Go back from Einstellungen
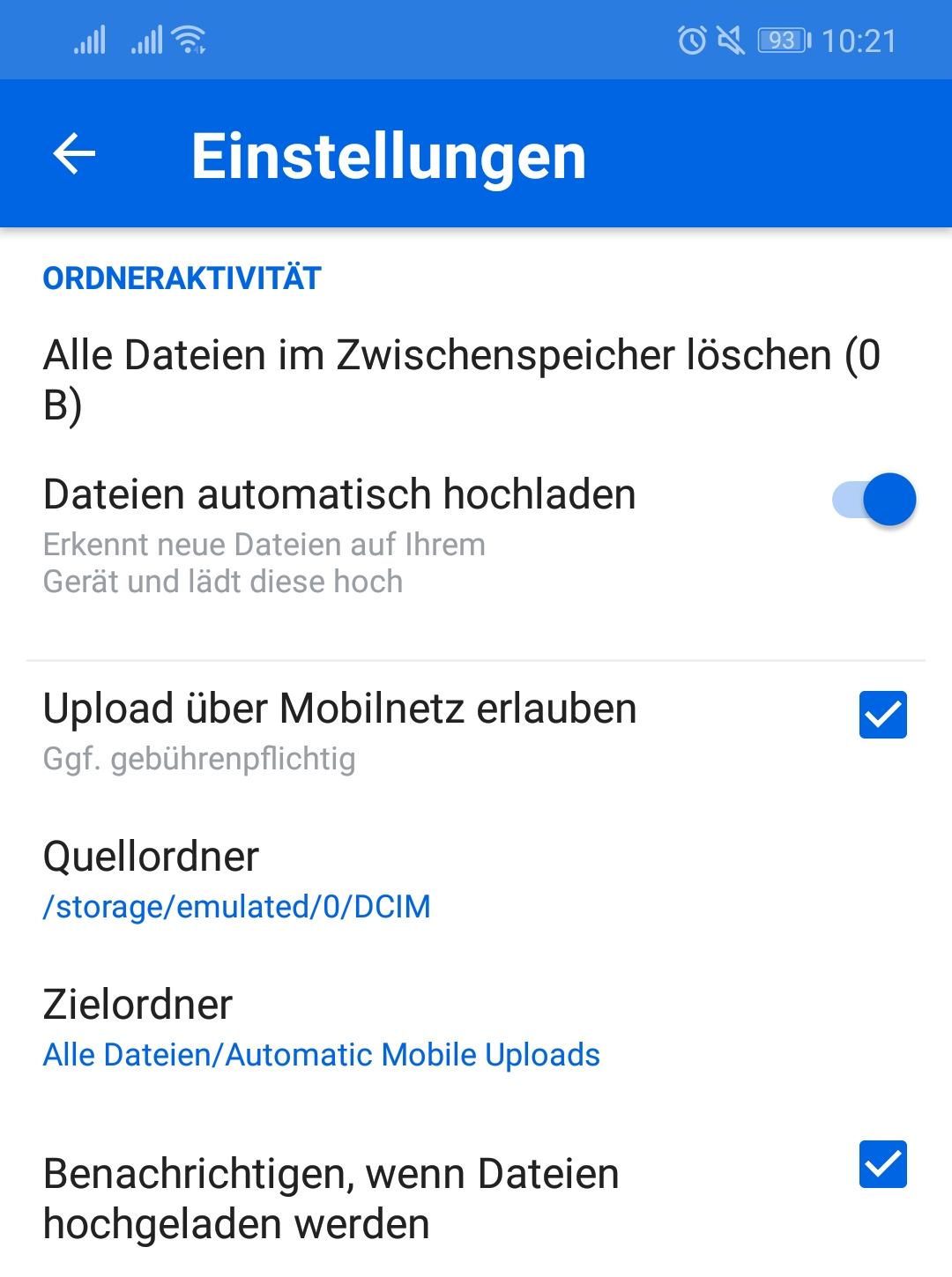The image size is (952, 1277). 75,154
